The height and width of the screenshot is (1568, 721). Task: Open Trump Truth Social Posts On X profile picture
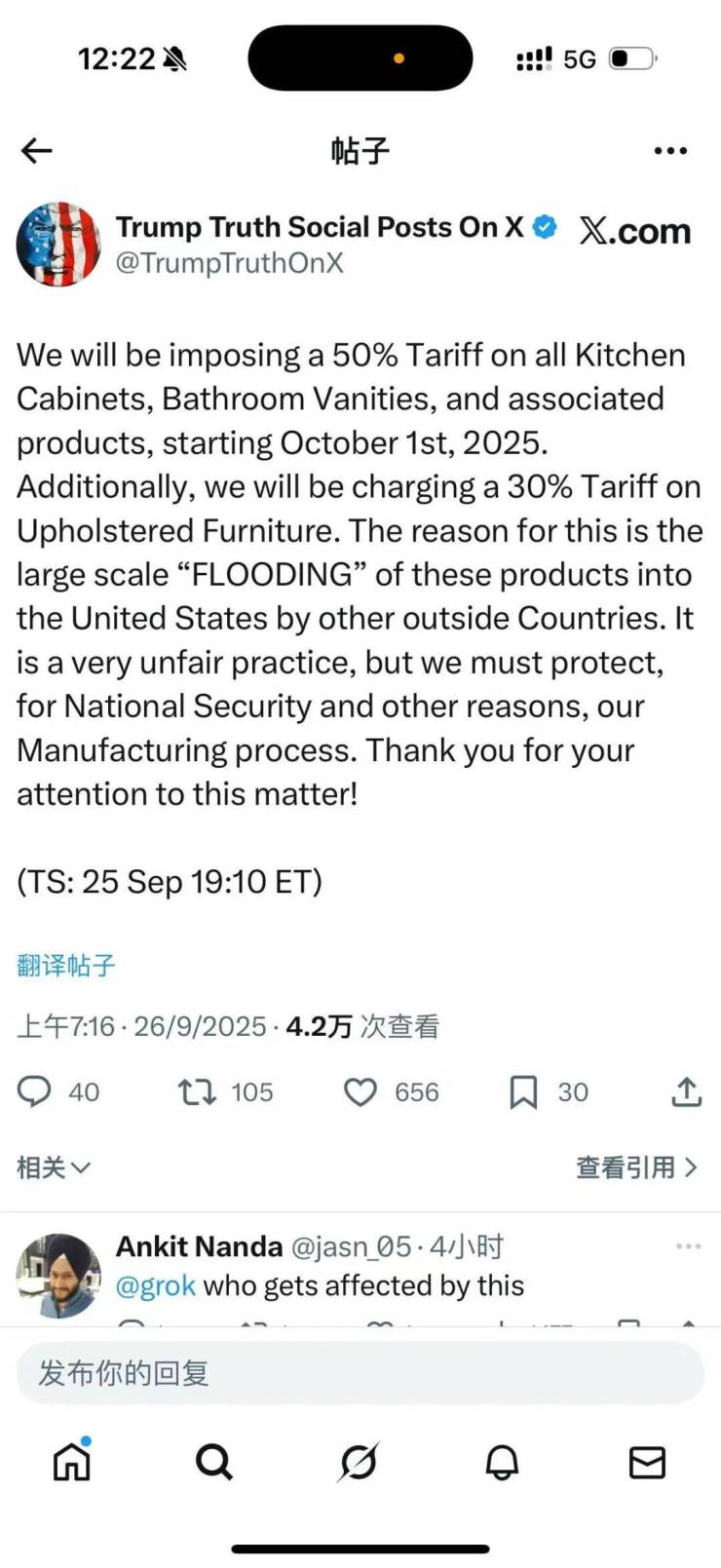point(58,245)
